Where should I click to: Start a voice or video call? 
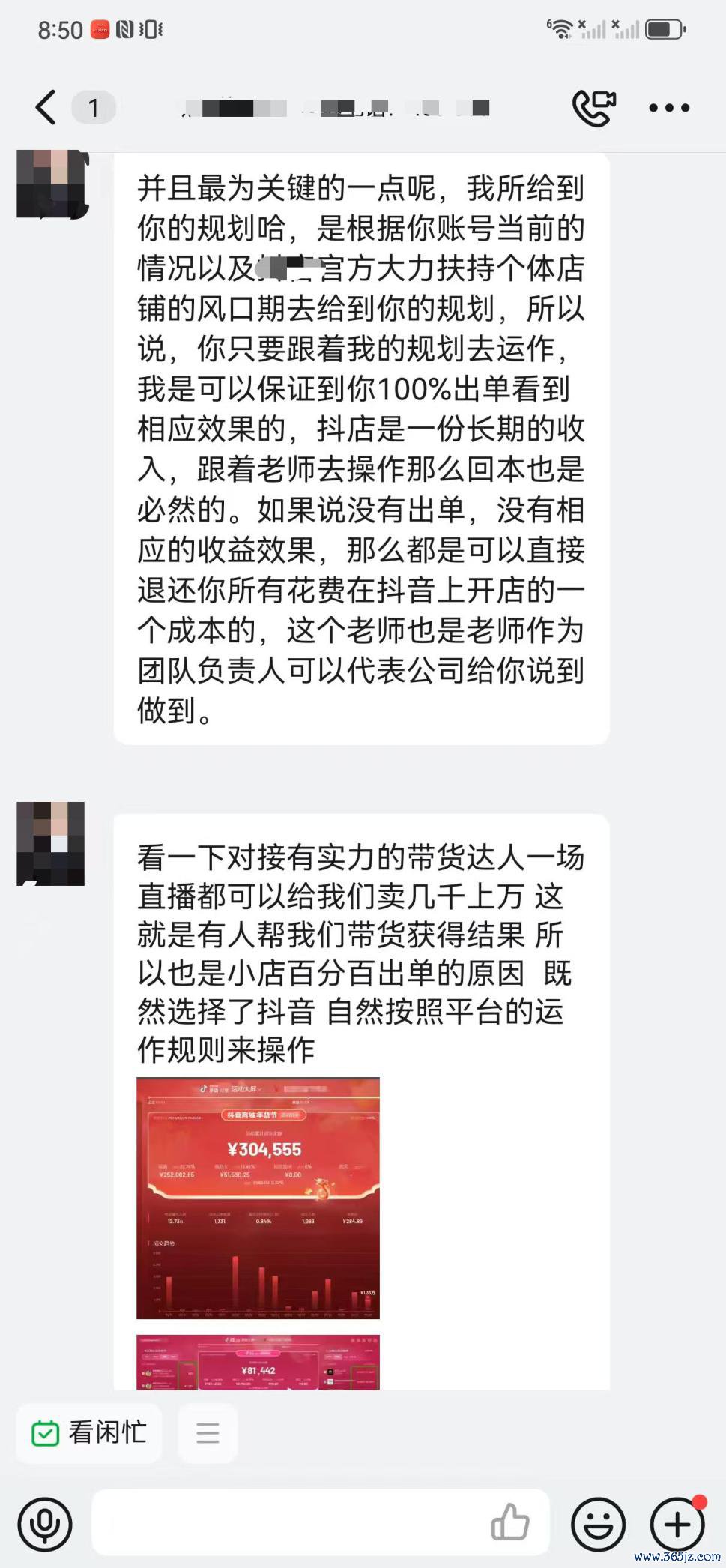point(593,107)
